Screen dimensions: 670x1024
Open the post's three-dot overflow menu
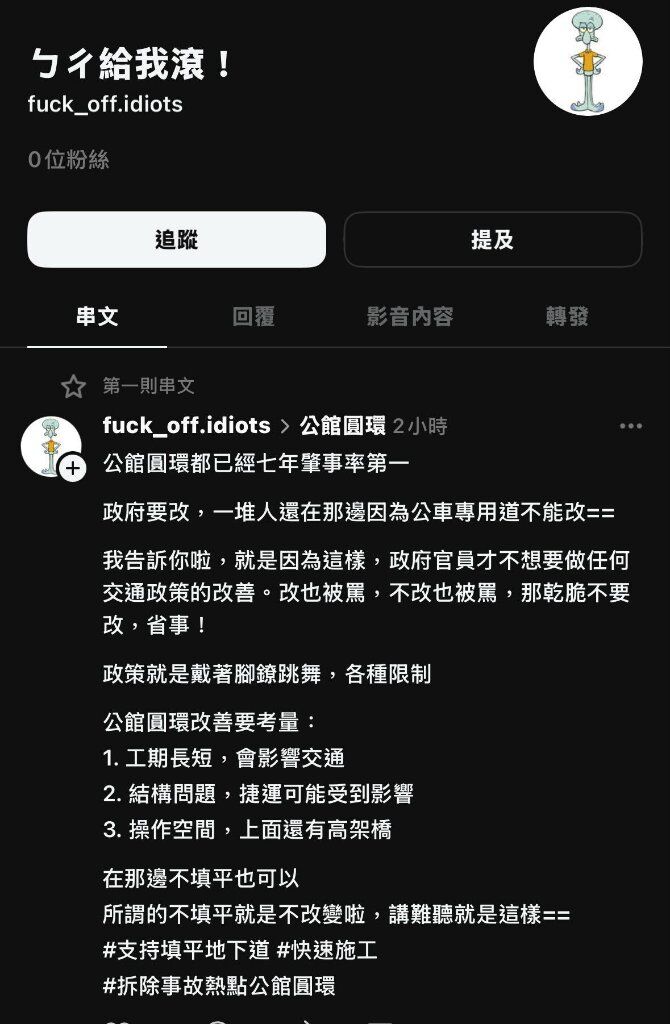[630, 426]
